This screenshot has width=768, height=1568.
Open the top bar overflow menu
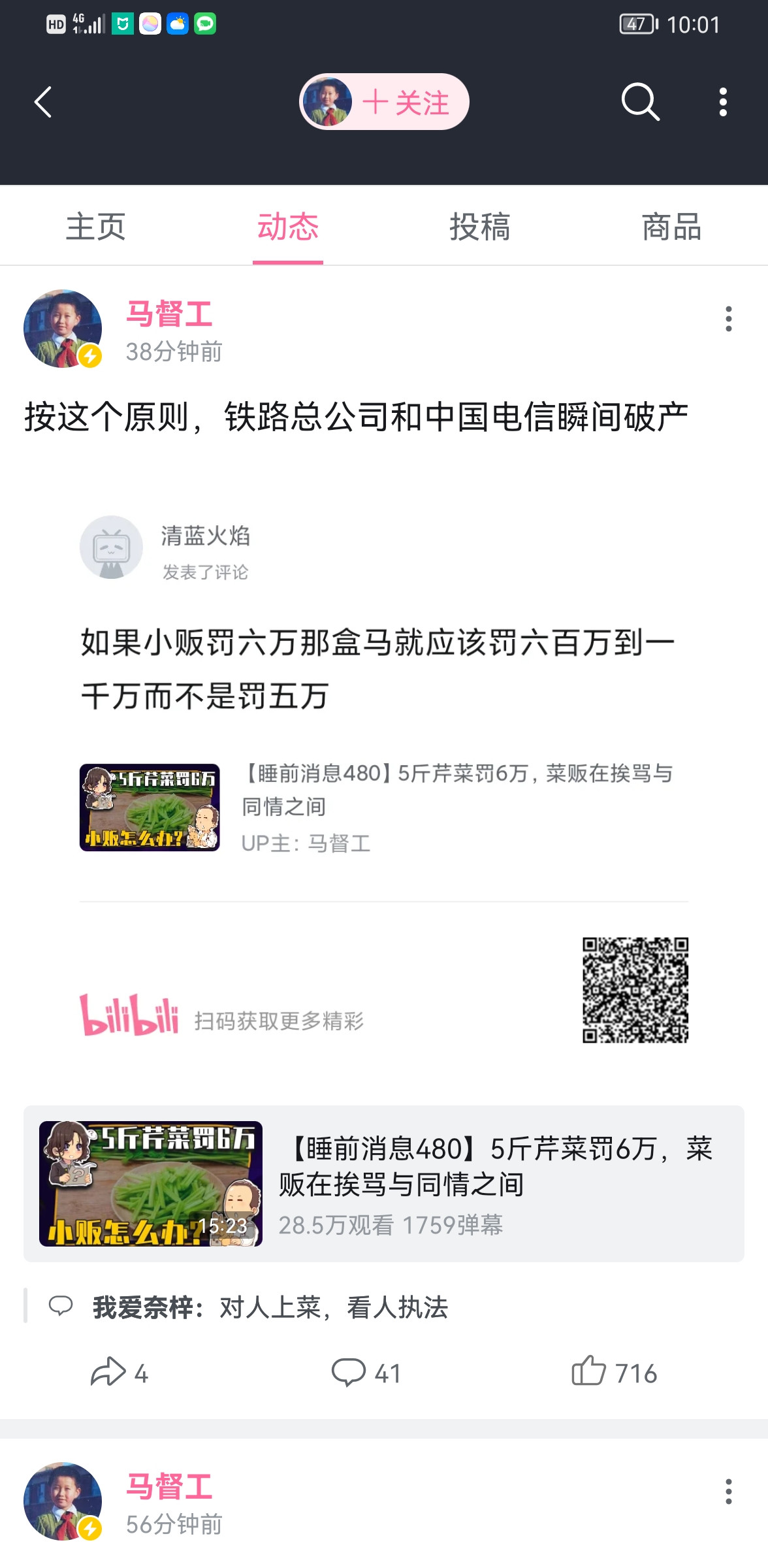tap(722, 103)
